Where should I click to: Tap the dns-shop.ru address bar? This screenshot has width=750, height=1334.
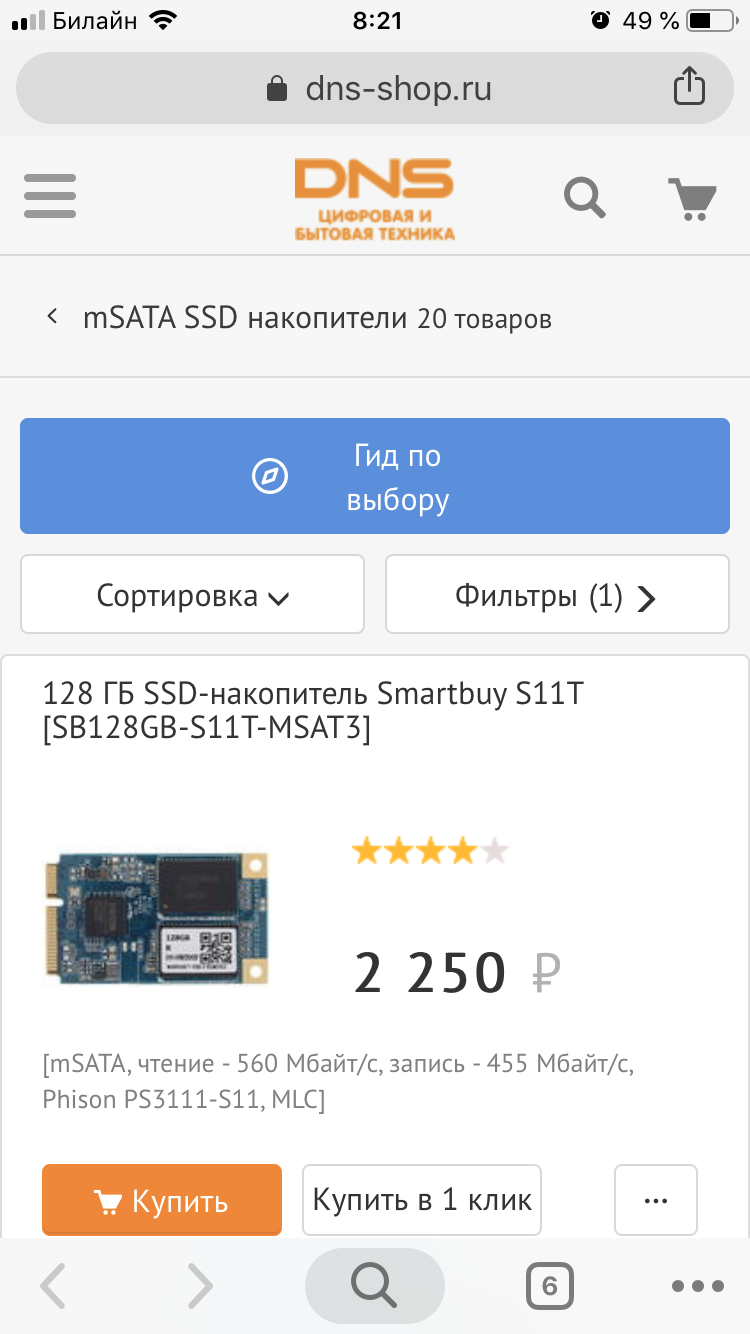[x=375, y=89]
